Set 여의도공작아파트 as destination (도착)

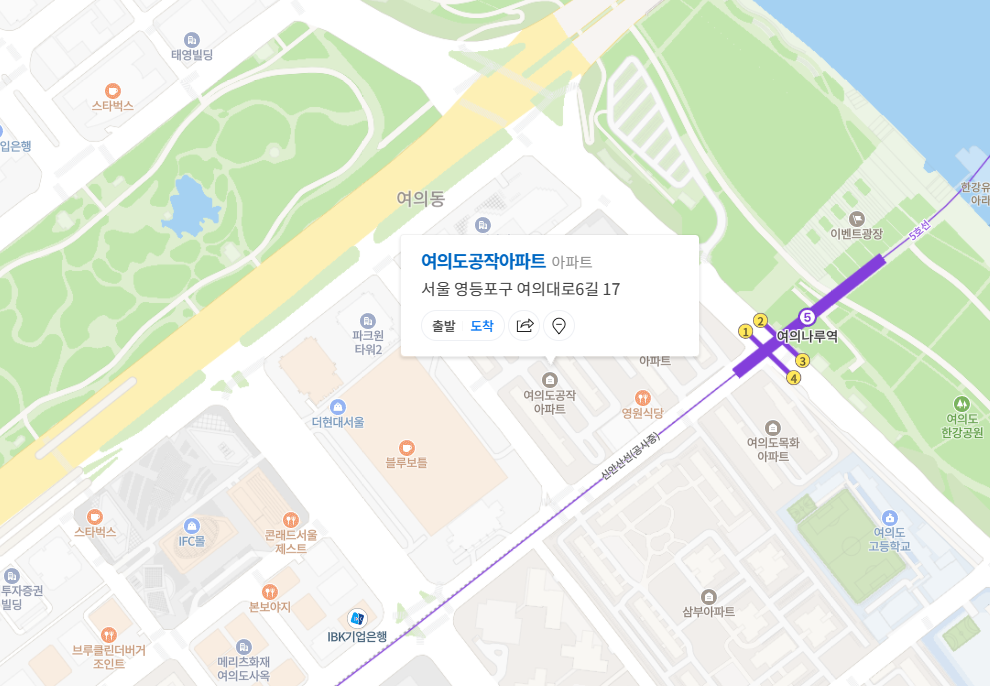[482, 326]
